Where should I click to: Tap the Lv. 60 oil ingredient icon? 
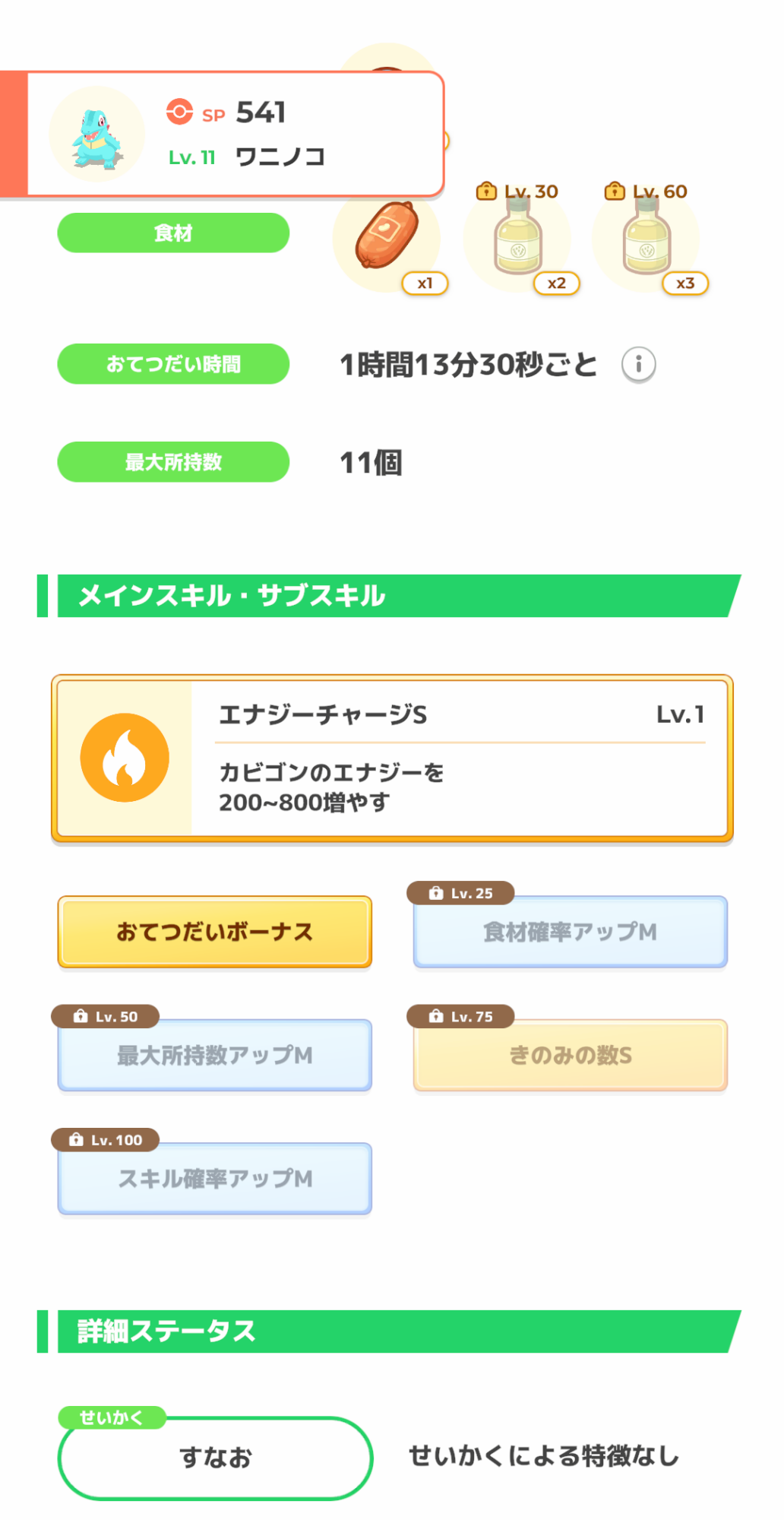(x=646, y=238)
